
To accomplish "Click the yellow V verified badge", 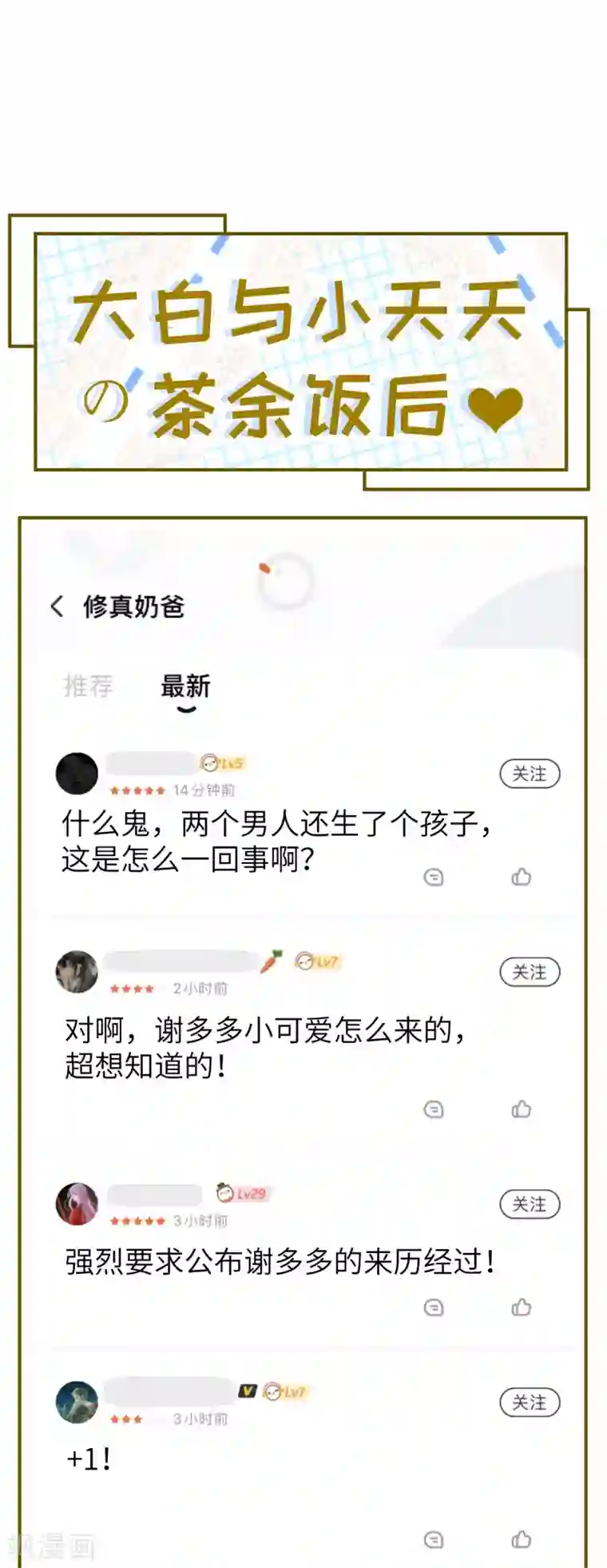I will coord(248,1390).
